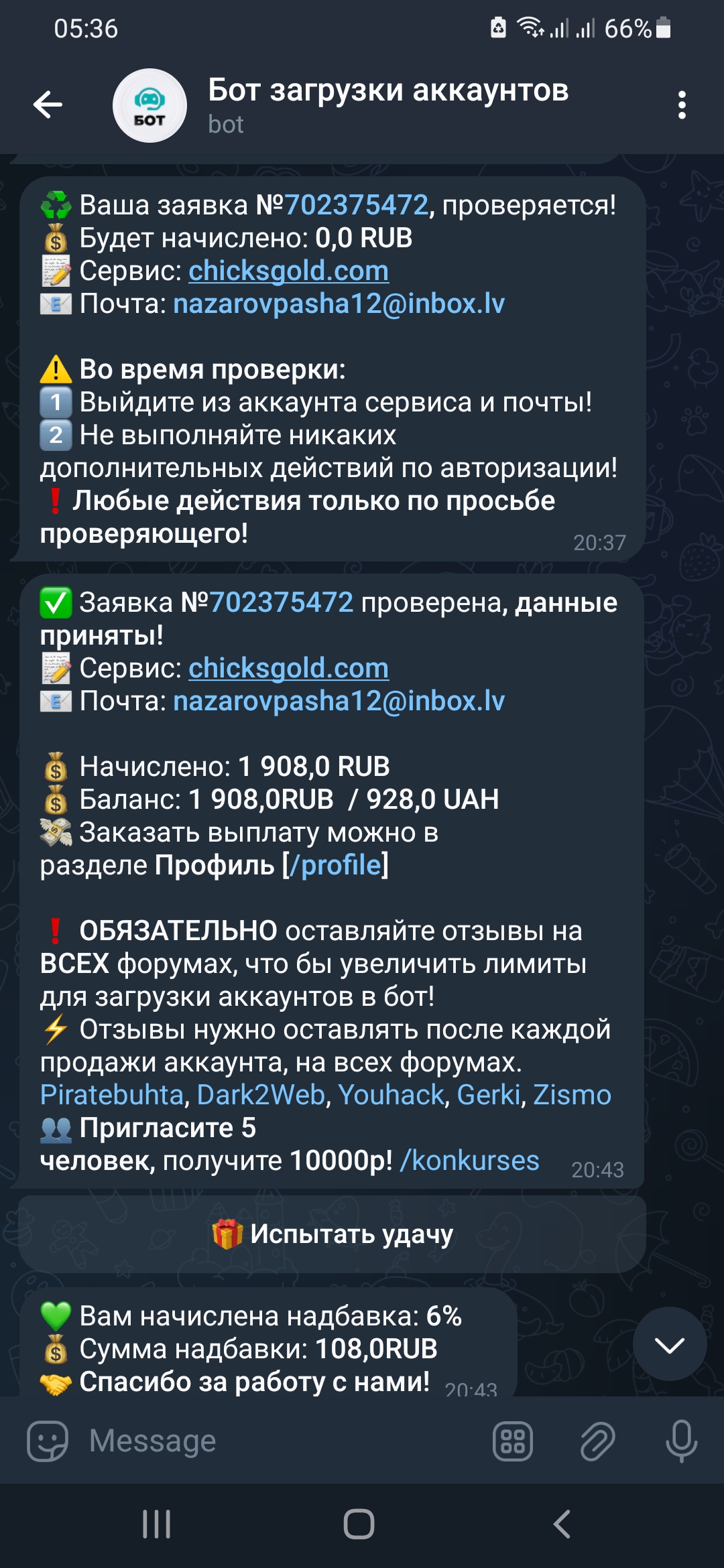Go back from the bot chat
The height and width of the screenshot is (1568, 724).
[48, 105]
